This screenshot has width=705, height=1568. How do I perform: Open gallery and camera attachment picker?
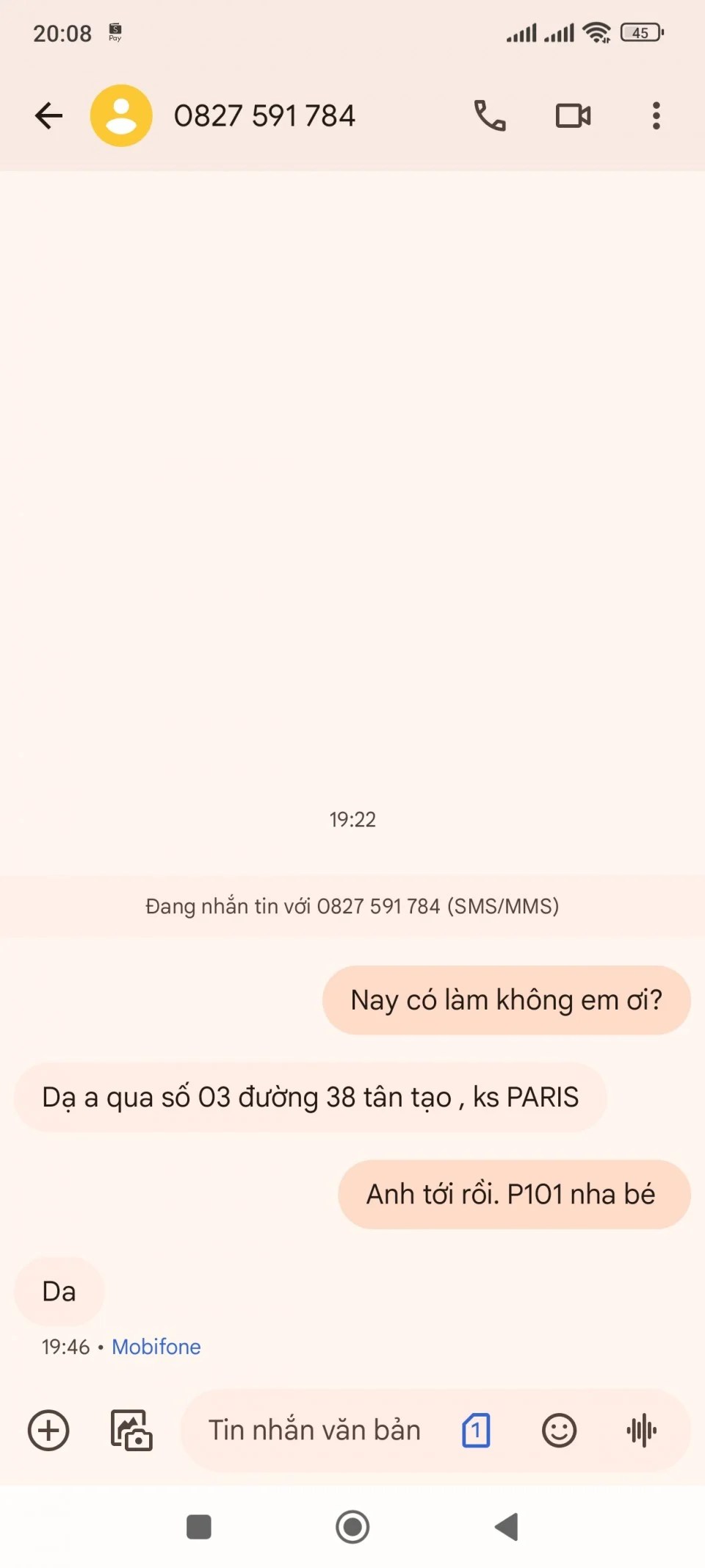[x=131, y=1431]
